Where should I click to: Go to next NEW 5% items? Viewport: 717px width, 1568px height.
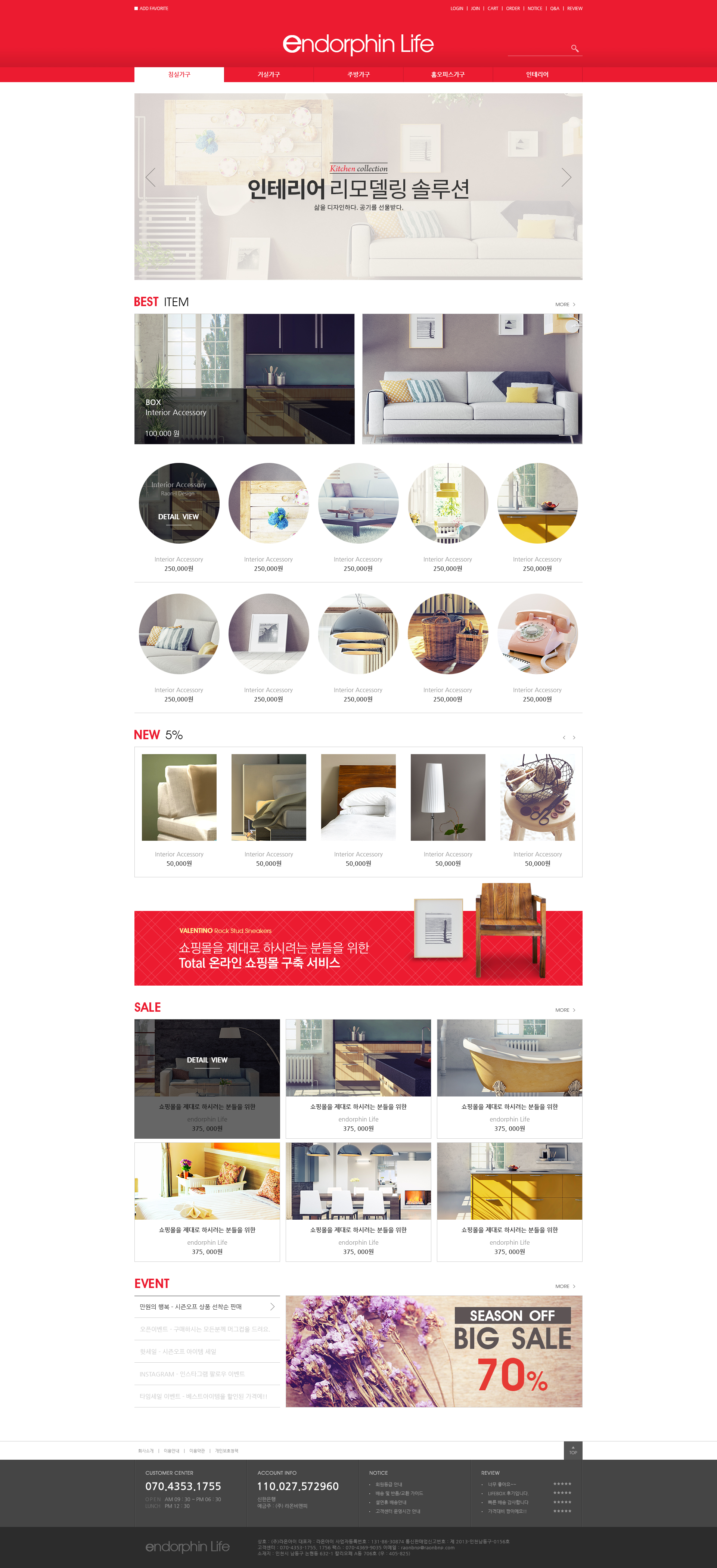[574, 738]
